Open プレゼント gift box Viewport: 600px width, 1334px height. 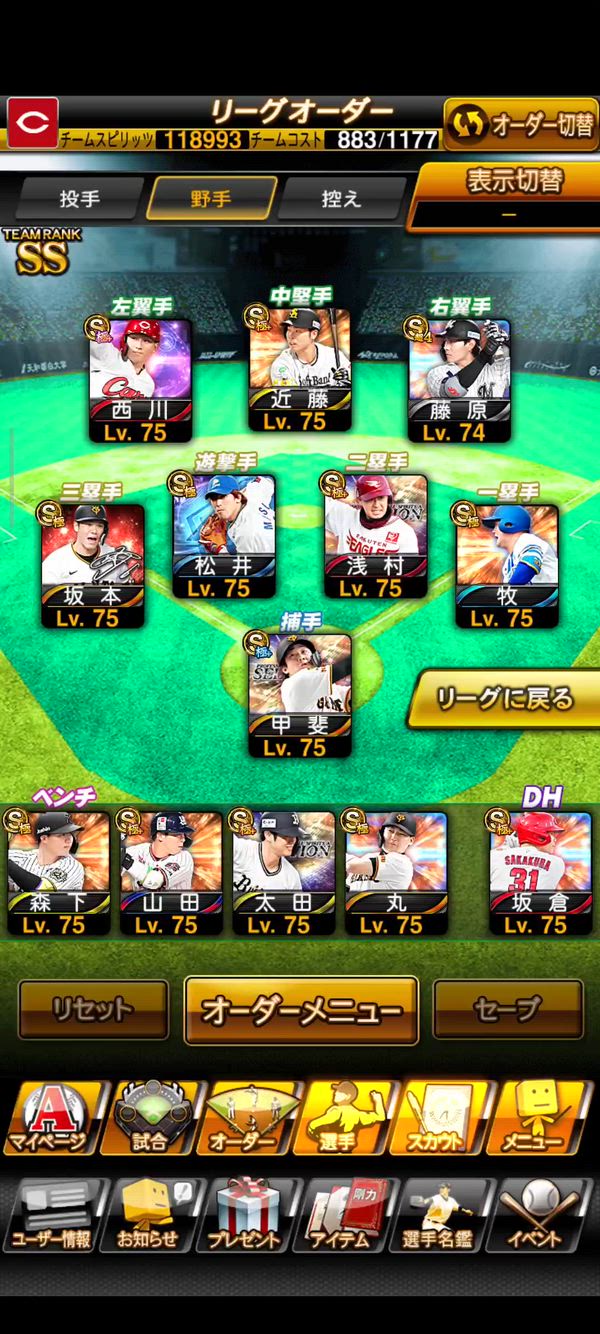click(x=245, y=1213)
